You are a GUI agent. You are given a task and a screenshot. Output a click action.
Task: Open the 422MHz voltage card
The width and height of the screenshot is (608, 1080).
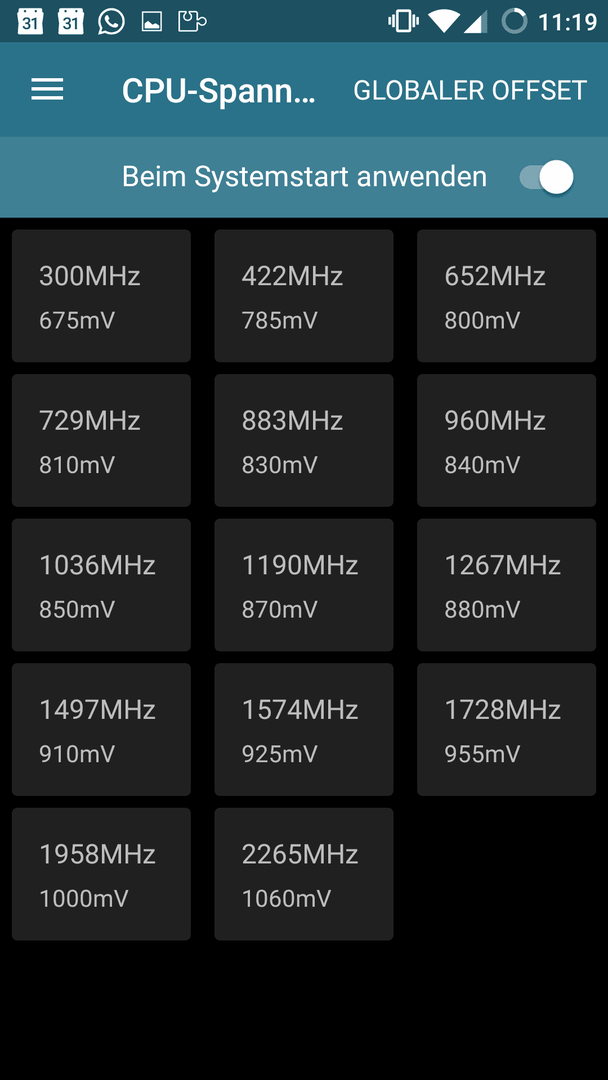pyautogui.click(x=304, y=296)
